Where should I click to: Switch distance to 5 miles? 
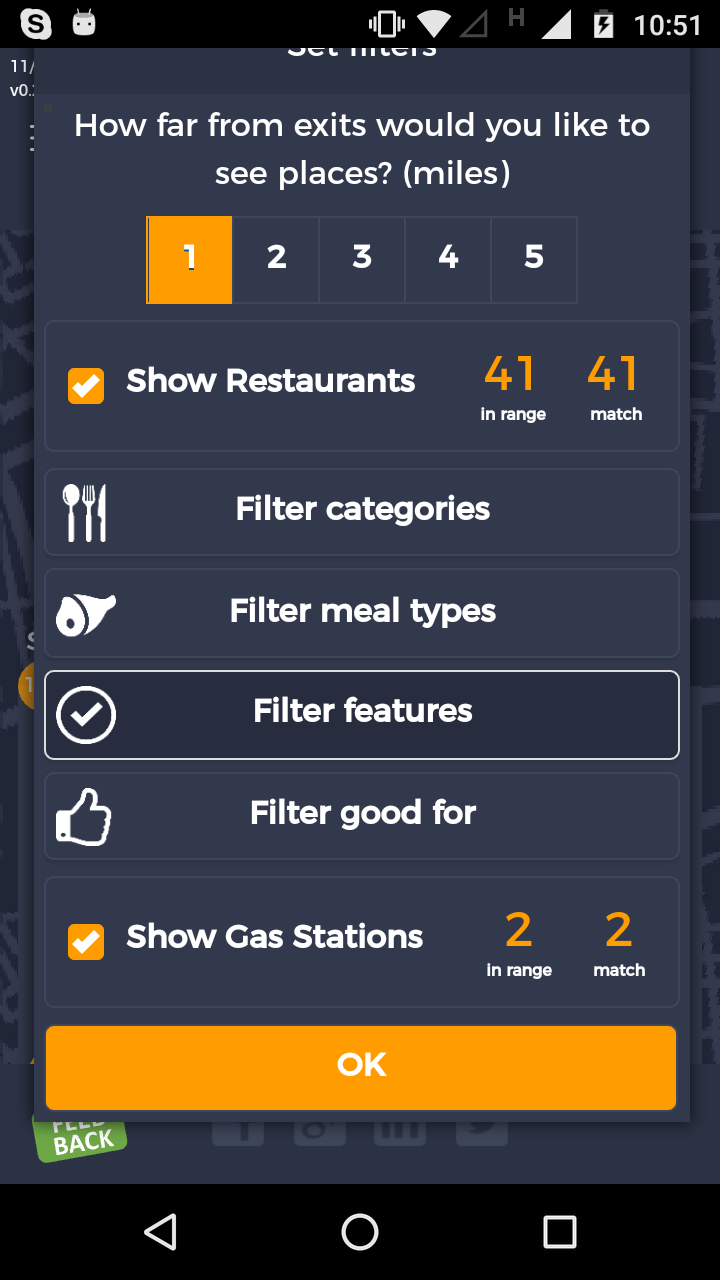(534, 259)
